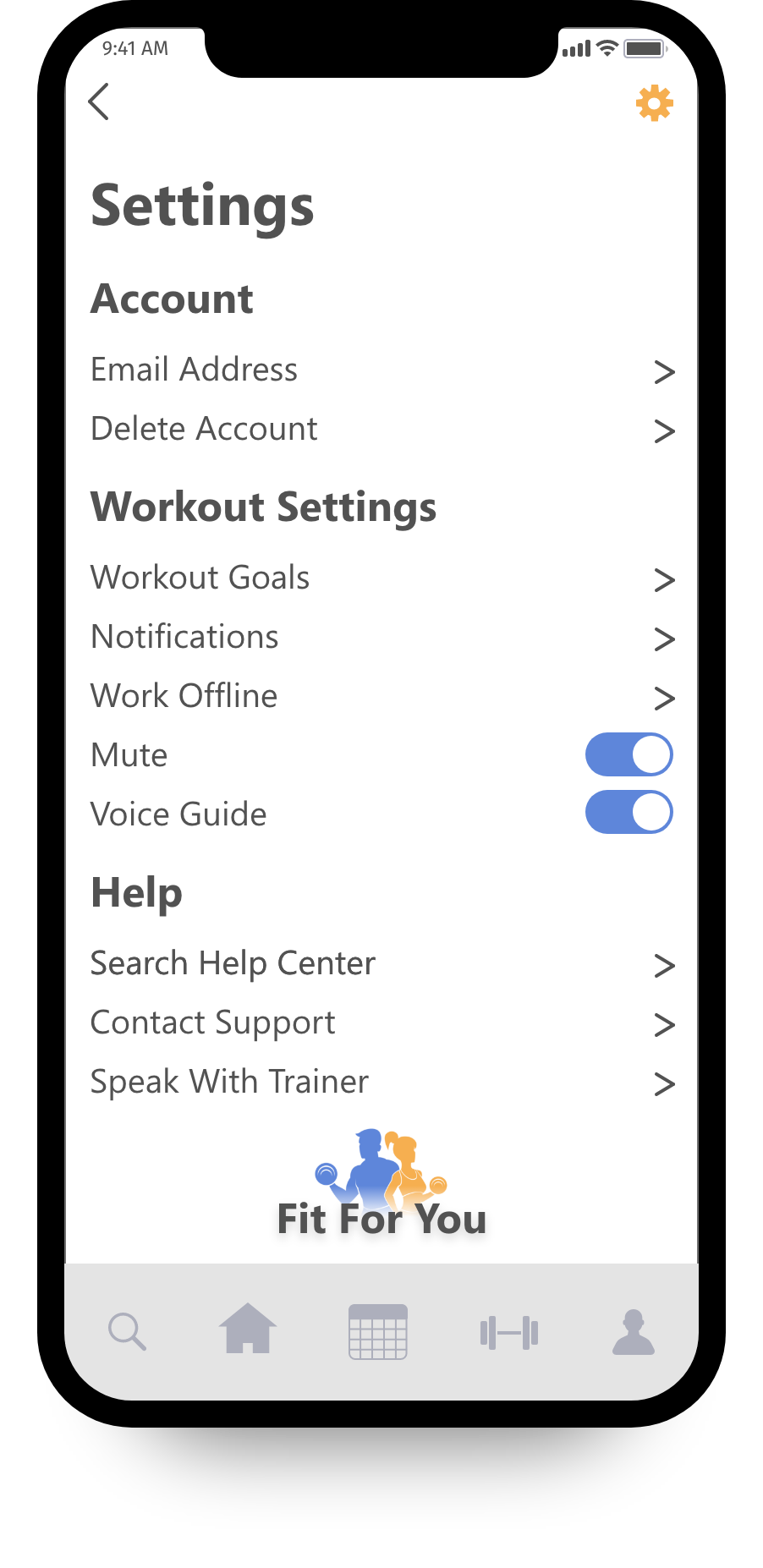Switch to the search tab
763x1568 pixels.
pyautogui.click(x=128, y=1332)
